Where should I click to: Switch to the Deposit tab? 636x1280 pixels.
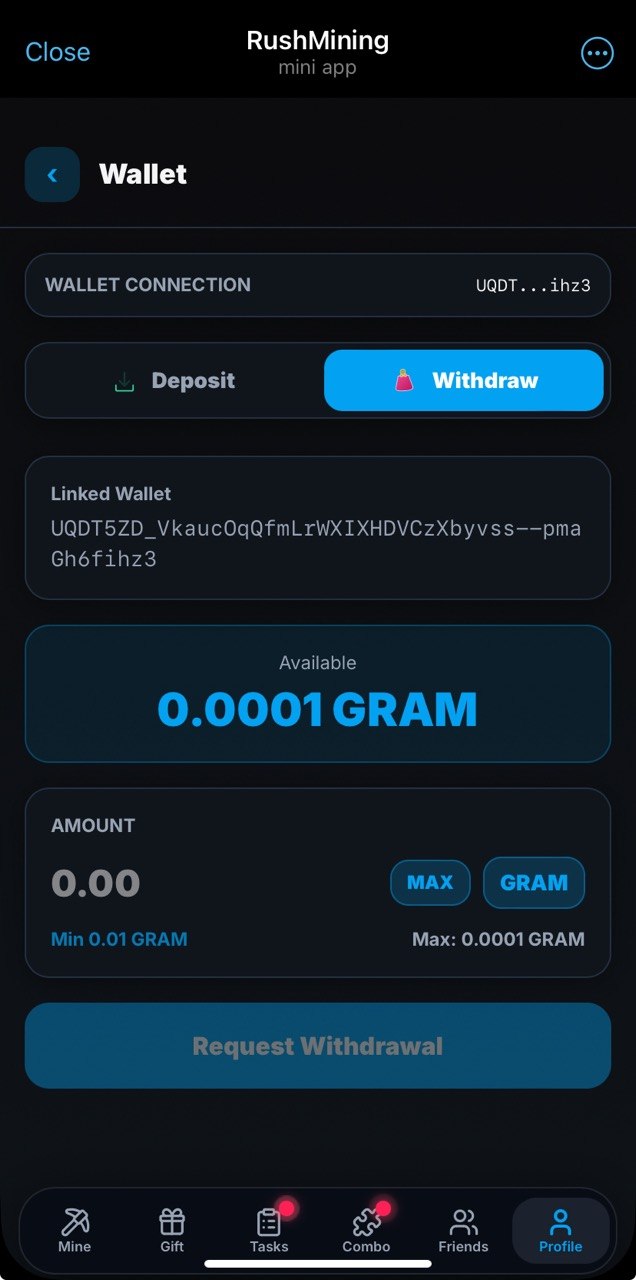(x=175, y=381)
